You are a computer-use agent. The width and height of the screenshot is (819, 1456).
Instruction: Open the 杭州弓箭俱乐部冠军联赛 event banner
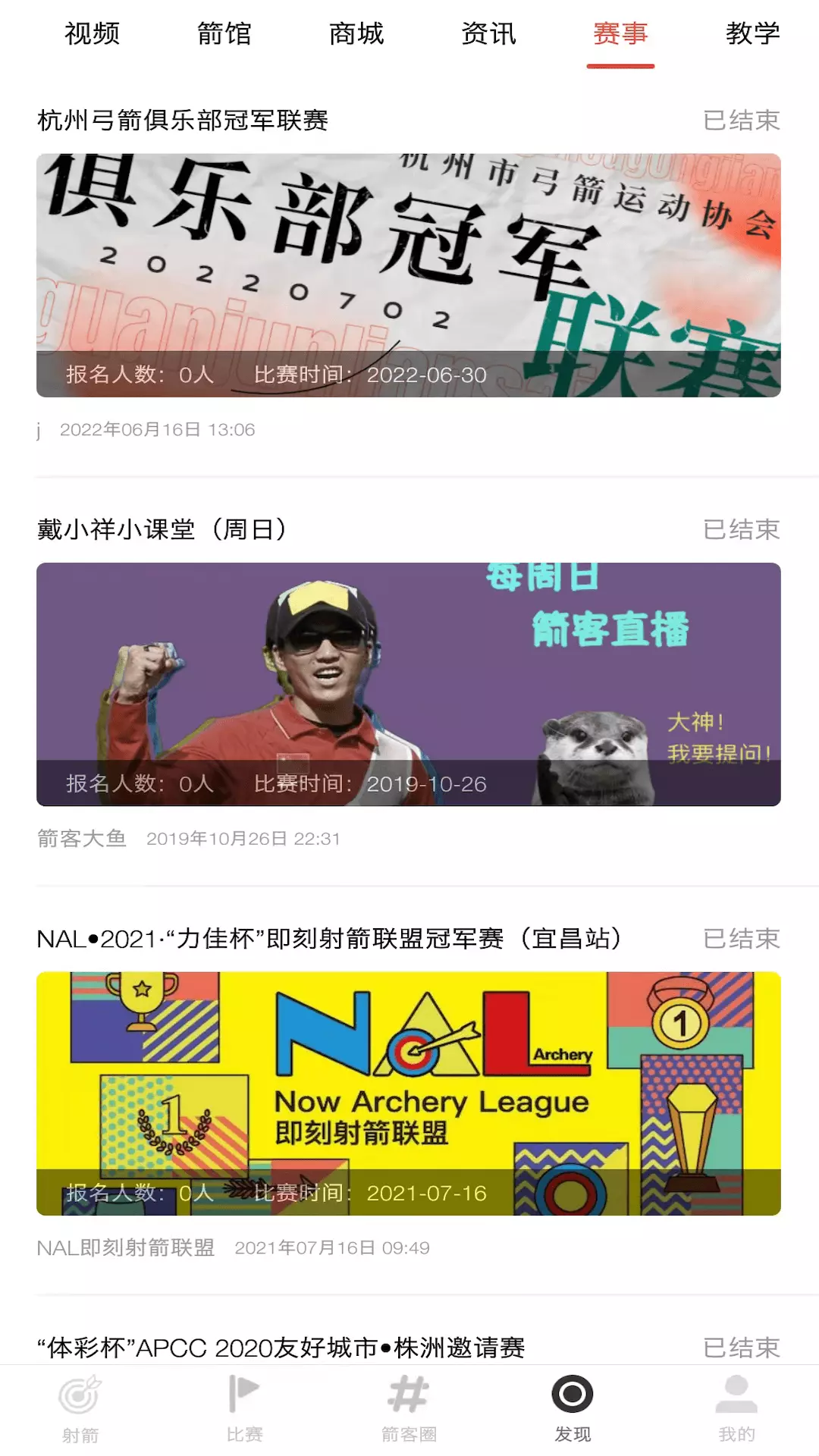(409, 275)
